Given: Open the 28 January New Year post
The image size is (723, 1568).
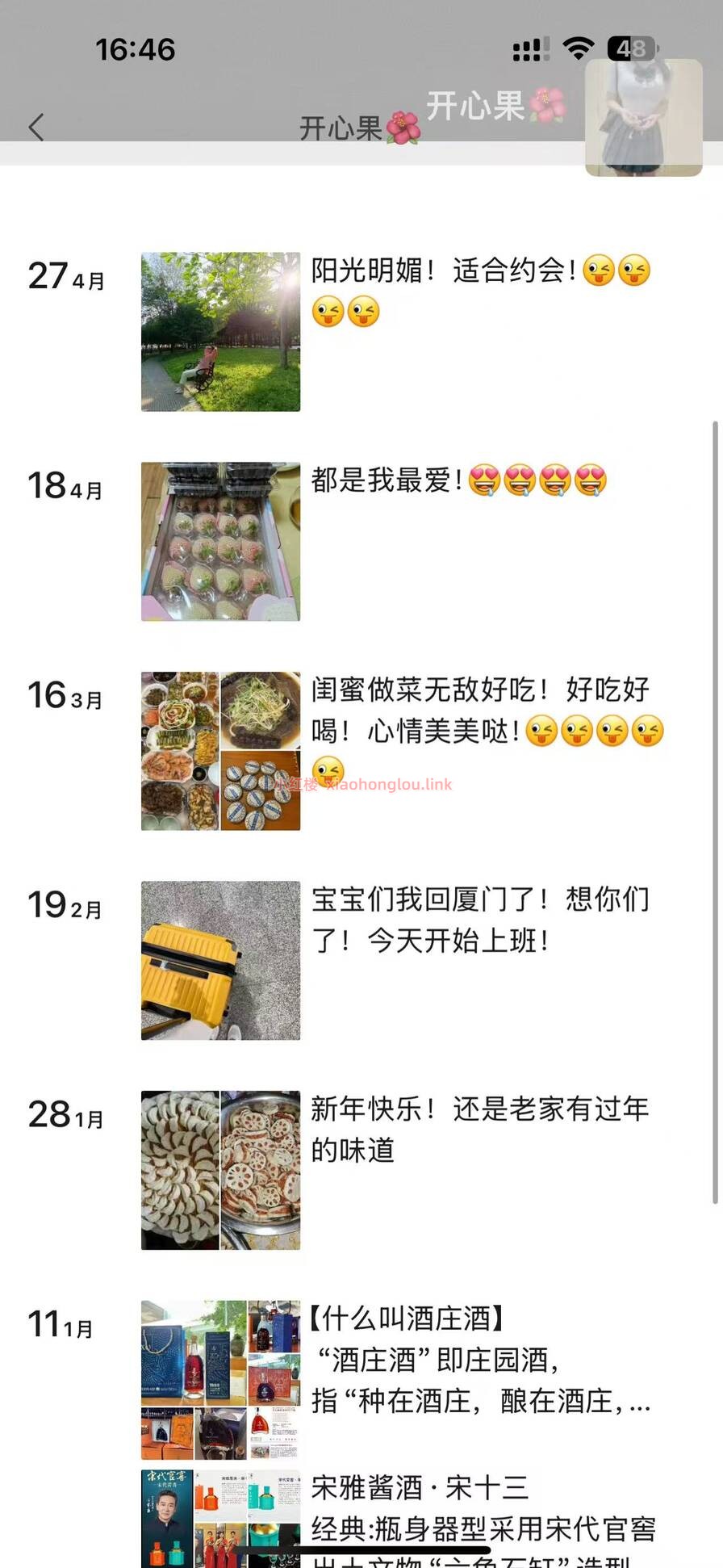Looking at the screenshot, I should coord(220,1170).
